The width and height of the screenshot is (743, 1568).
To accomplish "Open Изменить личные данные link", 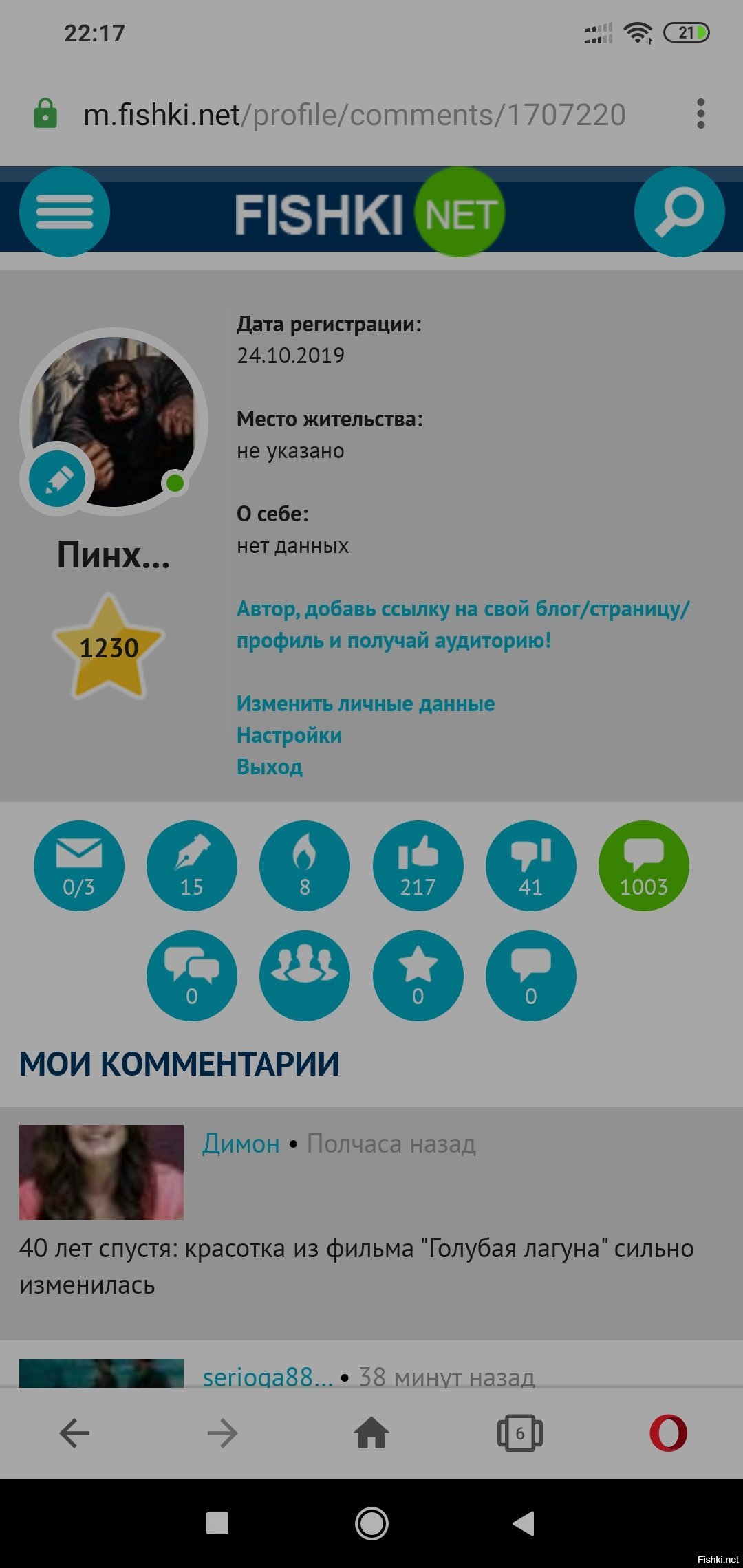I will (x=365, y=704).
